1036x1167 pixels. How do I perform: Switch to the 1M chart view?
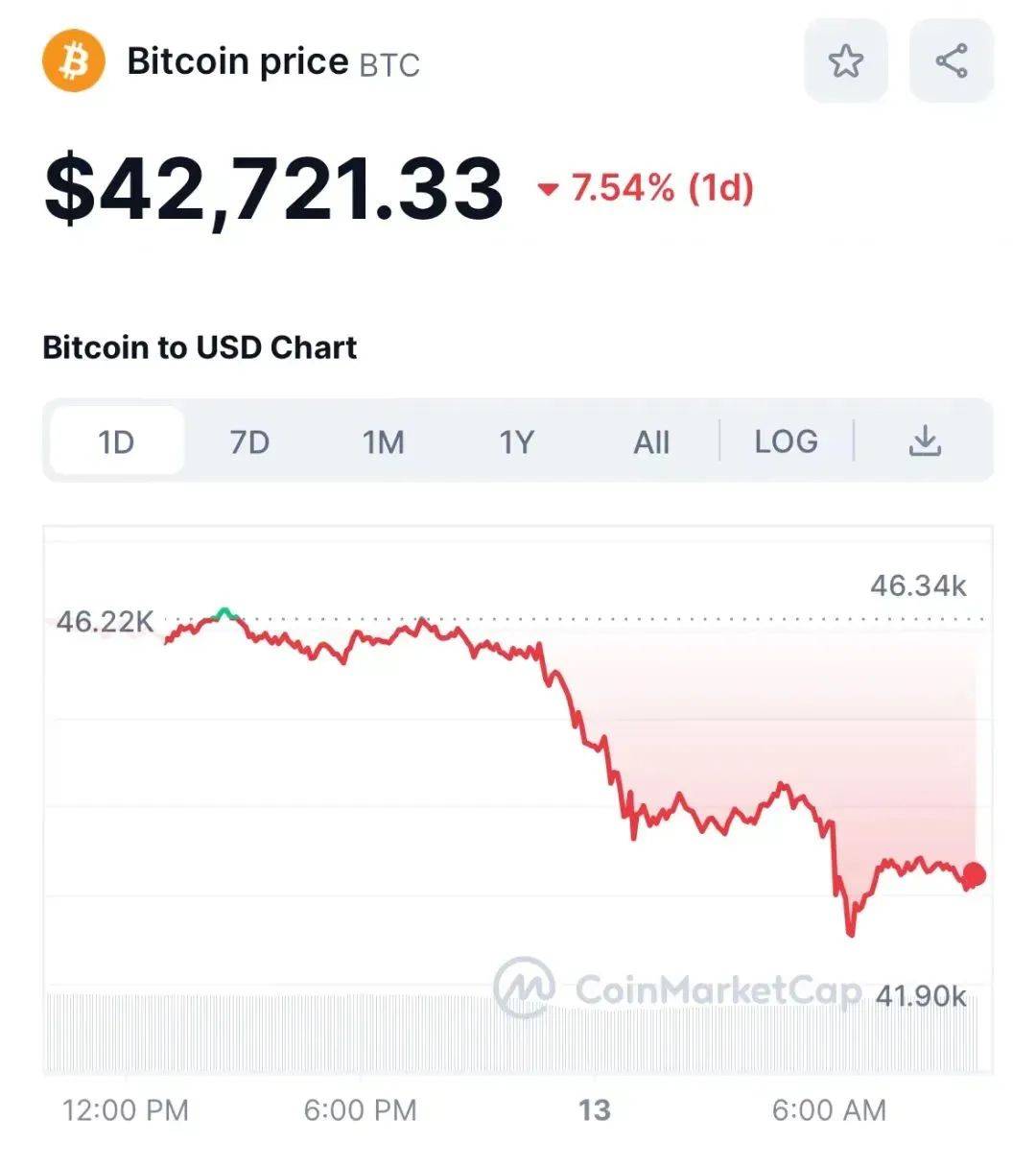[x=382, y=441]
